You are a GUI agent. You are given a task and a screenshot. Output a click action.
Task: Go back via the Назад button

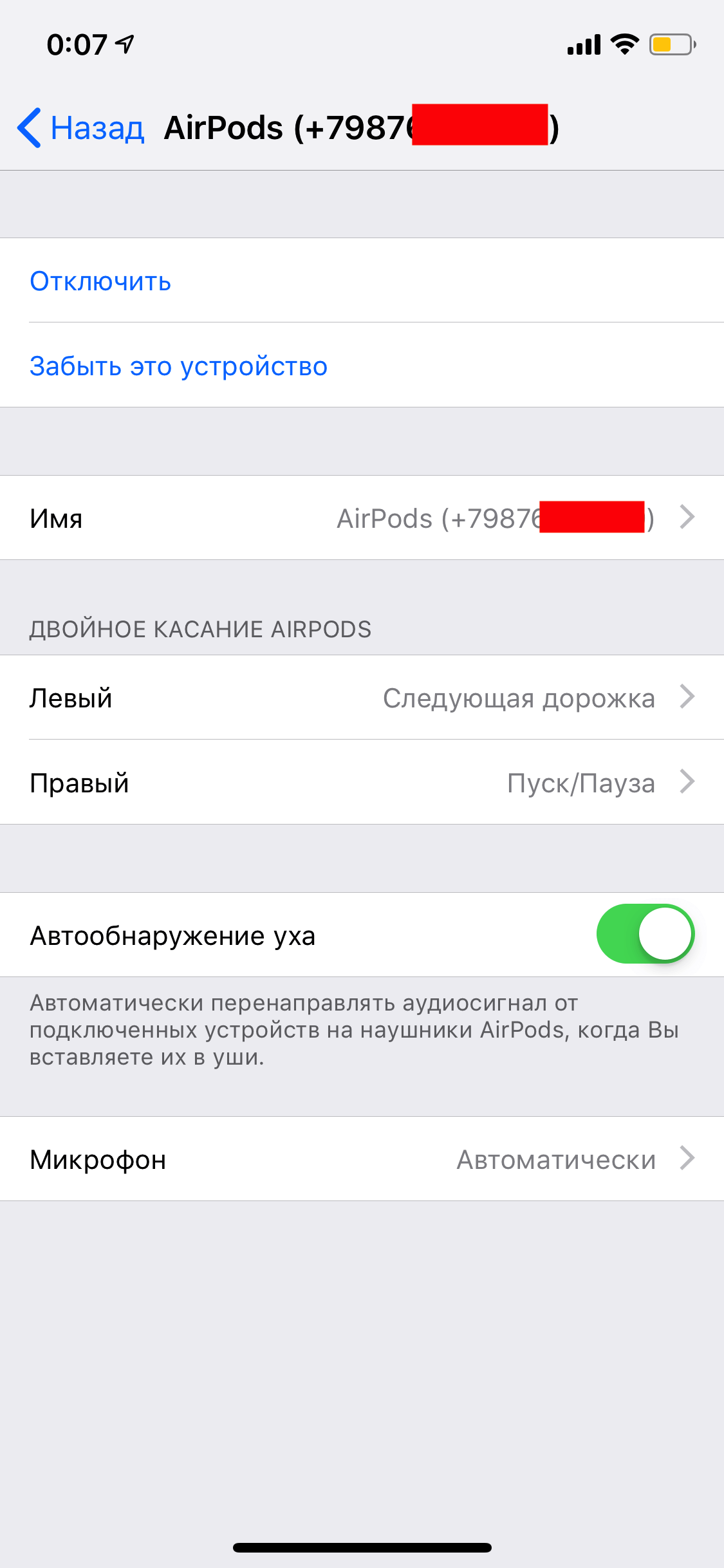click(x=81, y=127)
